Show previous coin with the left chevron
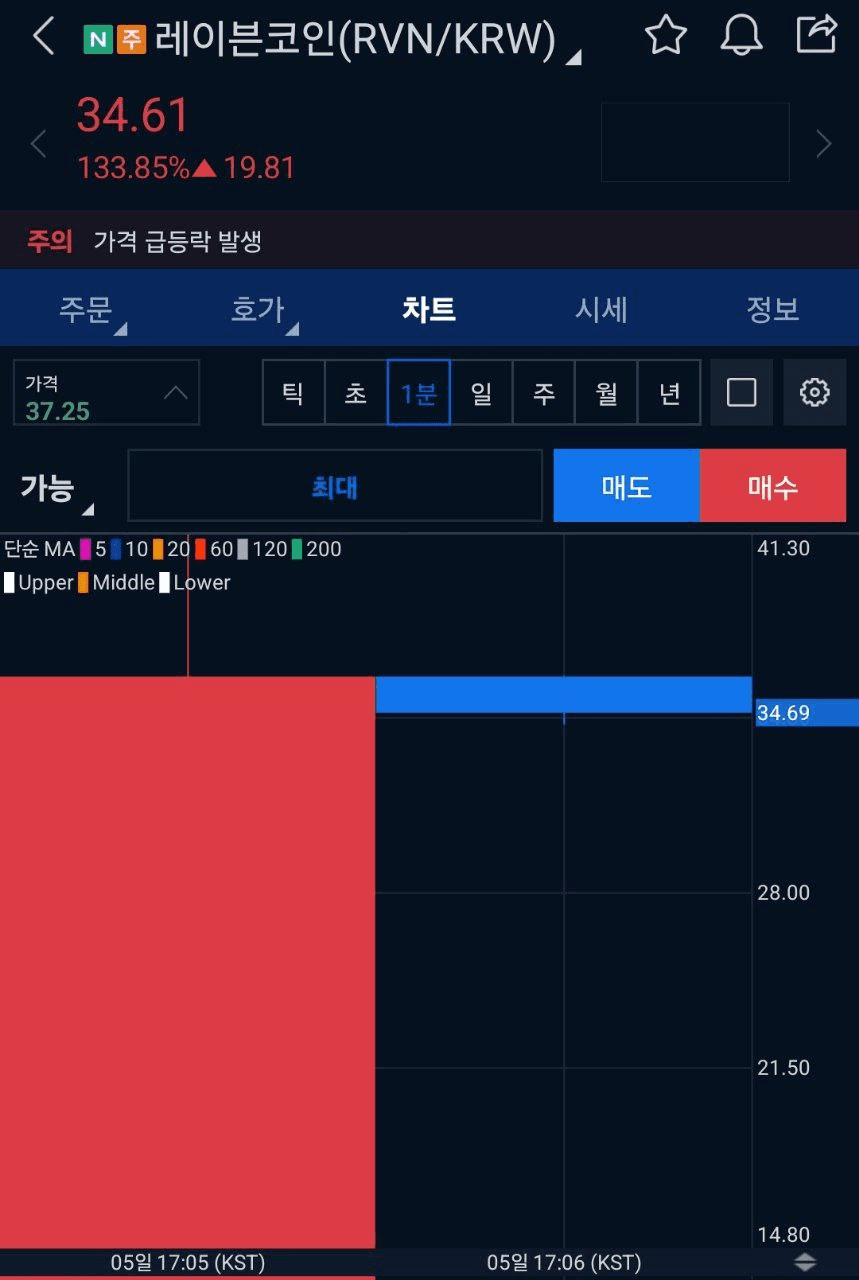The width and height of the screenshot is (859, 1280). tap(38, 144)
